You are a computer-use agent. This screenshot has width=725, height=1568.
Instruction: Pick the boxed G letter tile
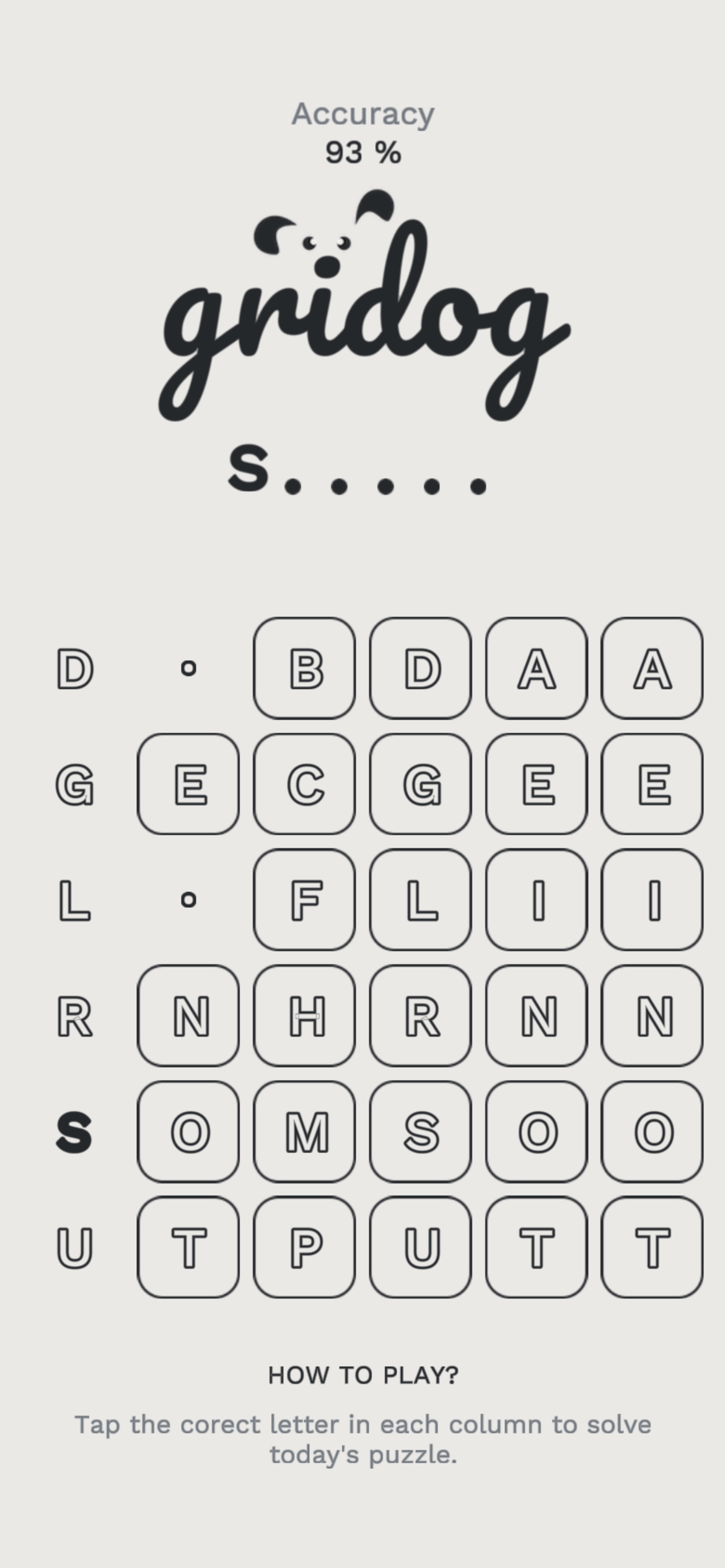[420, 784]
